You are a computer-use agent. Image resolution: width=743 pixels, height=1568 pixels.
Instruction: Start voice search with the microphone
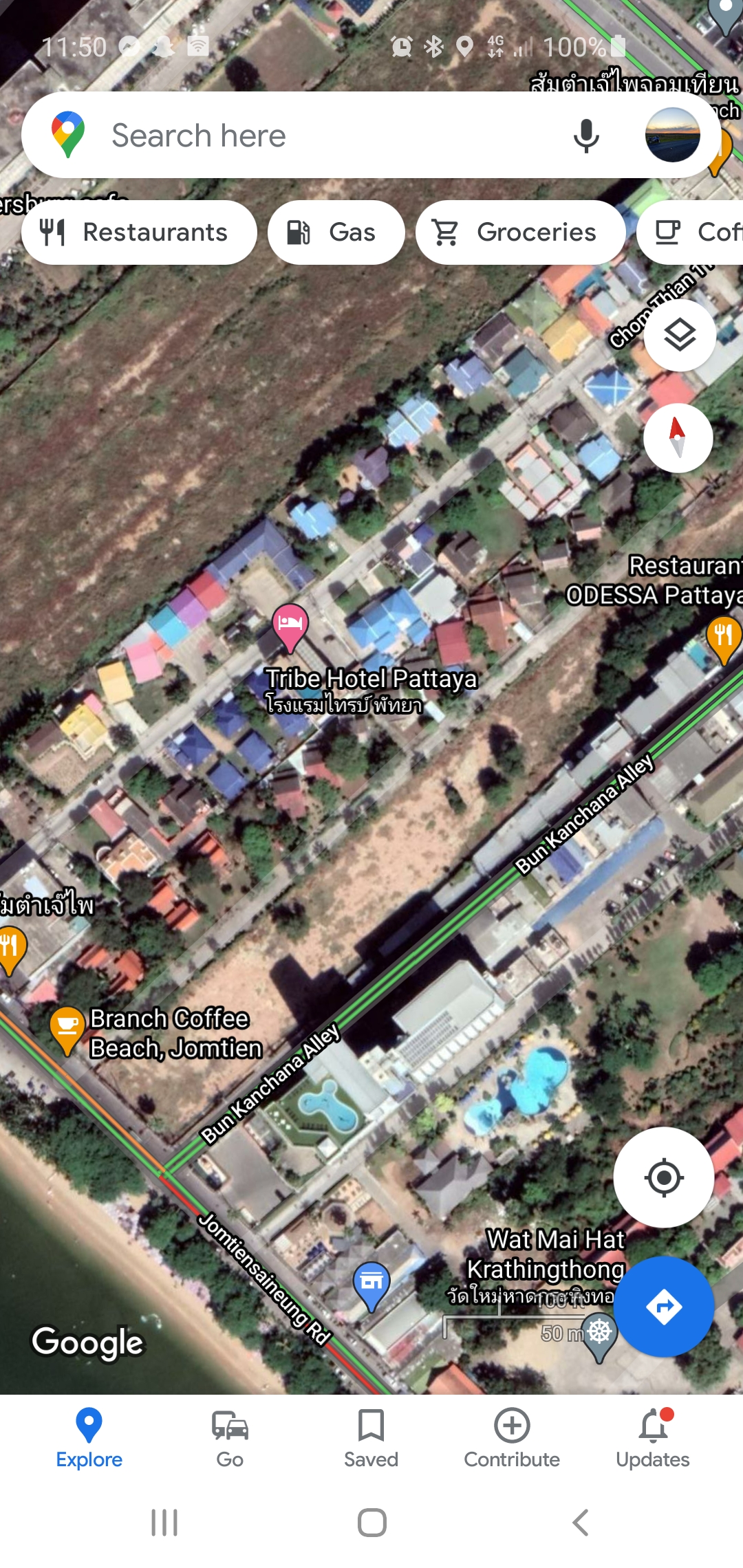(x=585, y=135)
